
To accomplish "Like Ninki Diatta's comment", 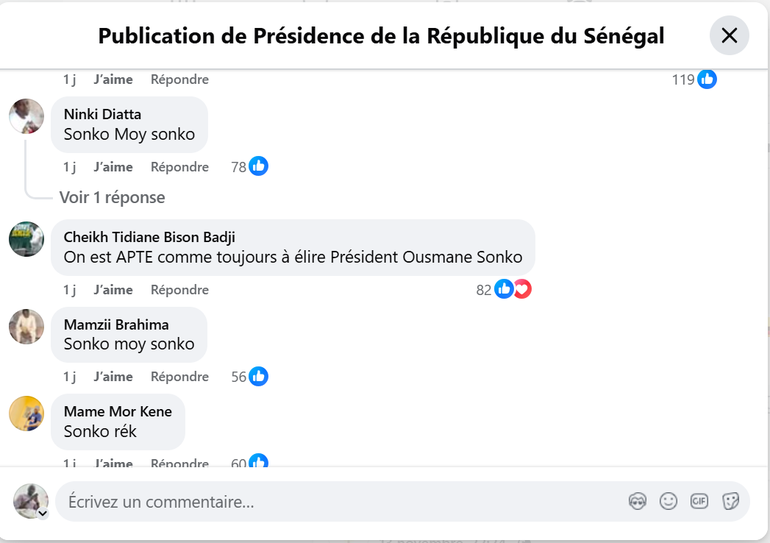I will click(113, 167).
